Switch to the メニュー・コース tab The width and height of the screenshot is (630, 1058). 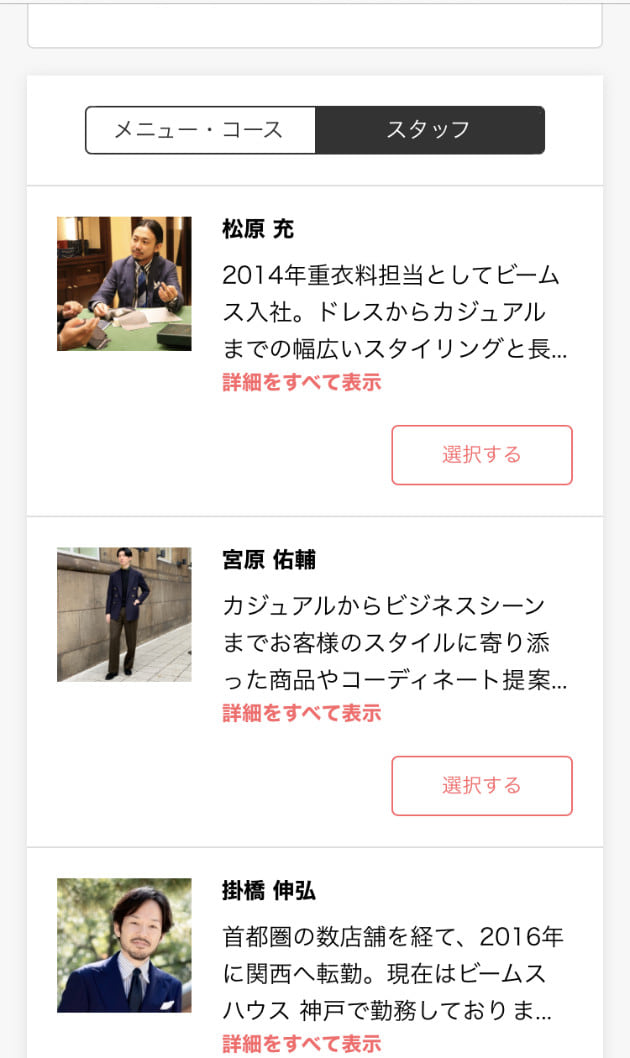[200, 130]
